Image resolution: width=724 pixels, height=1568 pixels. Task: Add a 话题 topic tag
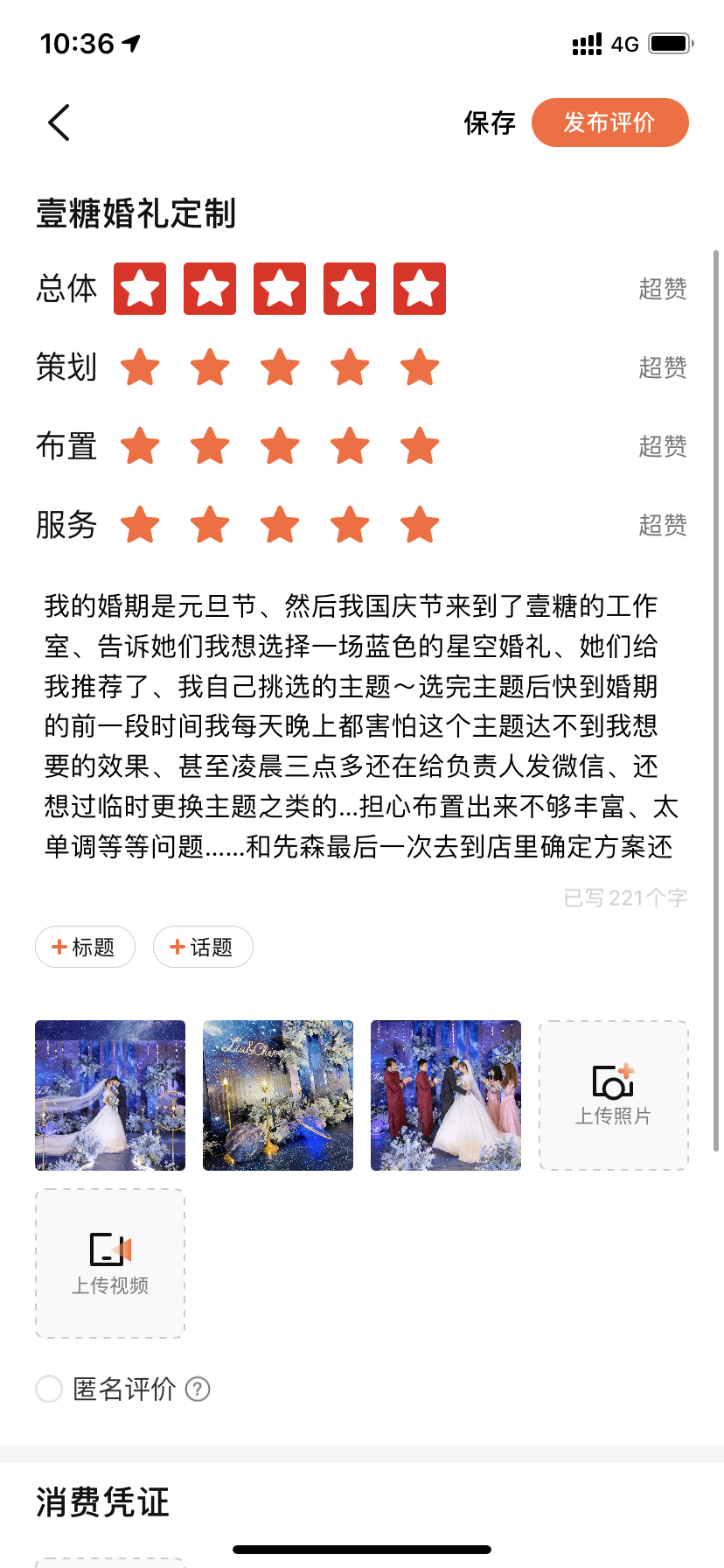203,947
